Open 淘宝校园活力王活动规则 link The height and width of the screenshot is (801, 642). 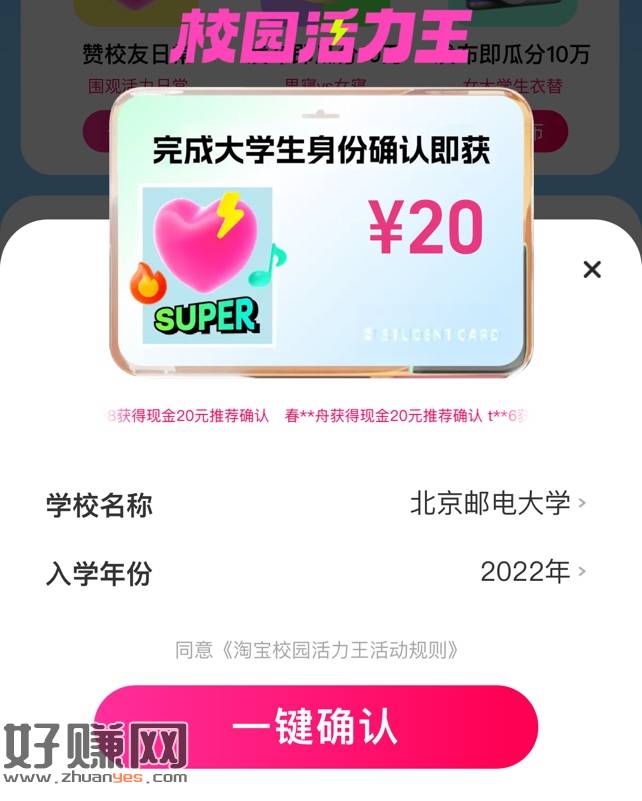338,650
